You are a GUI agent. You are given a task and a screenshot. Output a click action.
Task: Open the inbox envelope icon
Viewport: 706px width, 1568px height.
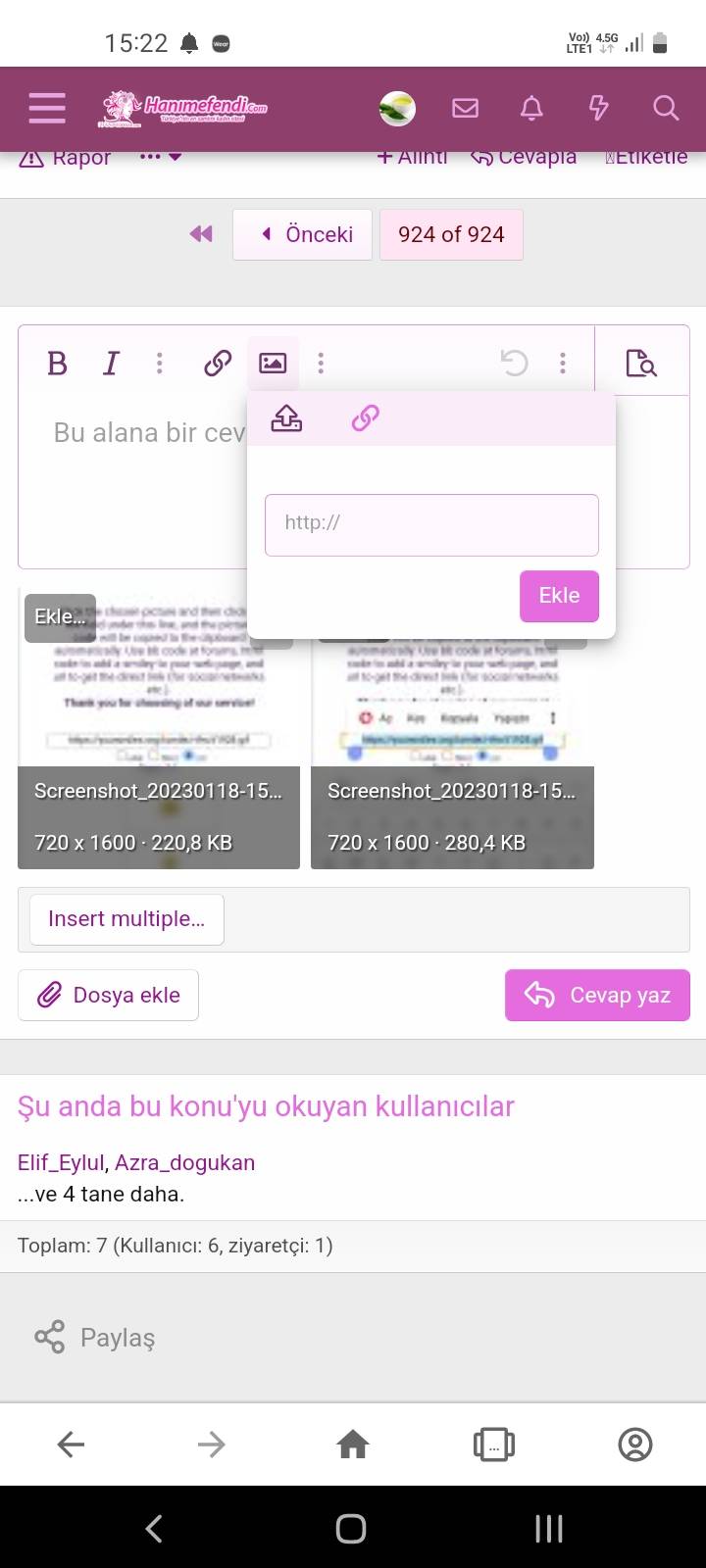tap(465, 108)
